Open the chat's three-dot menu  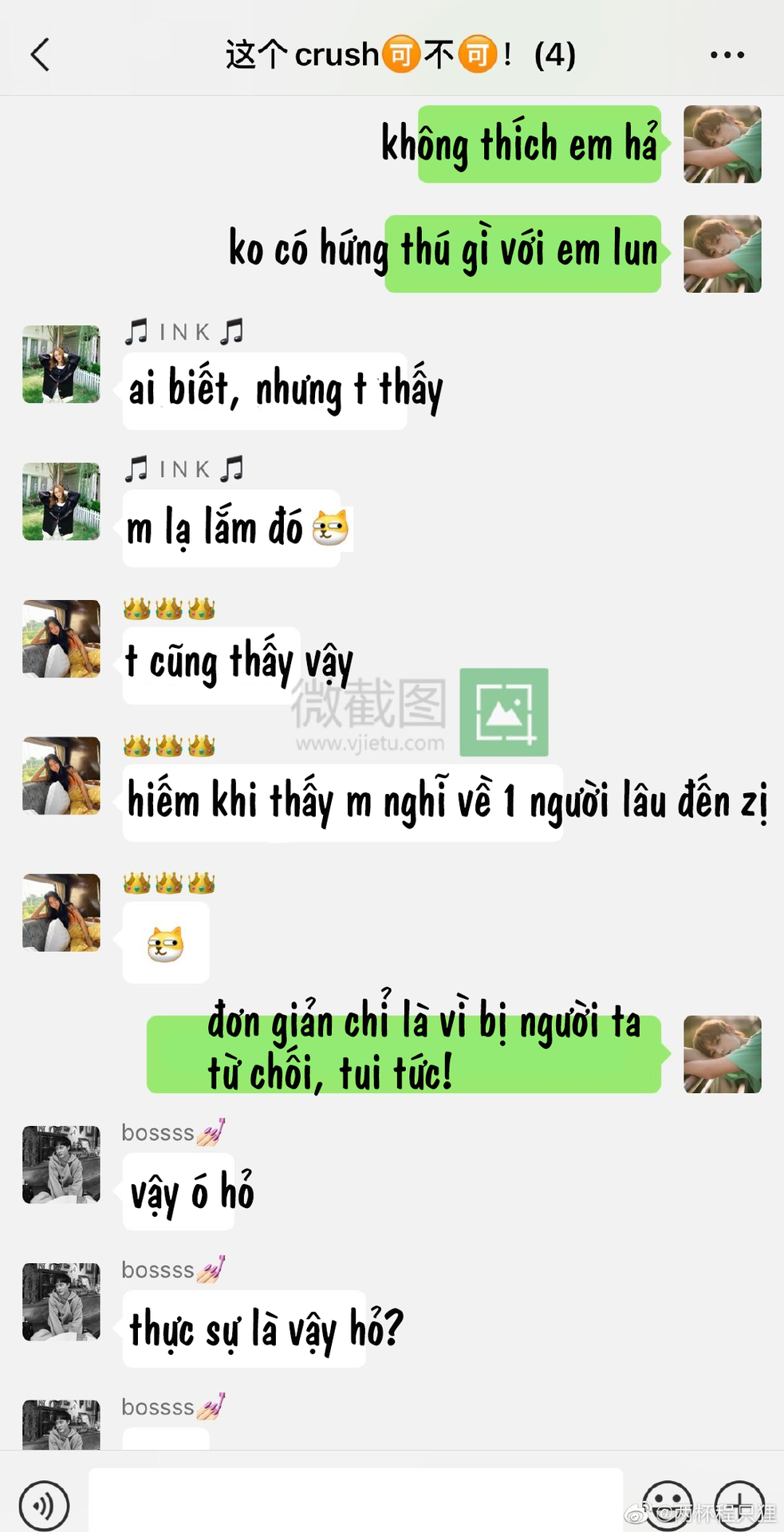click(x=727, y=55)
